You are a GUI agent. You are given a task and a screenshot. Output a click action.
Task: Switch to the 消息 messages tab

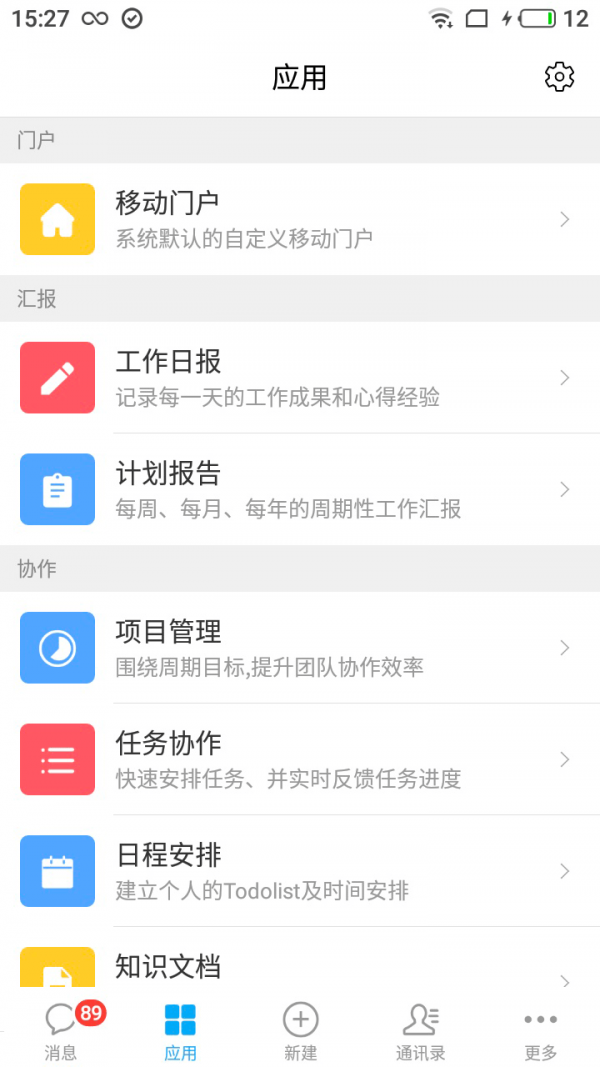[x=61, y=1030]
